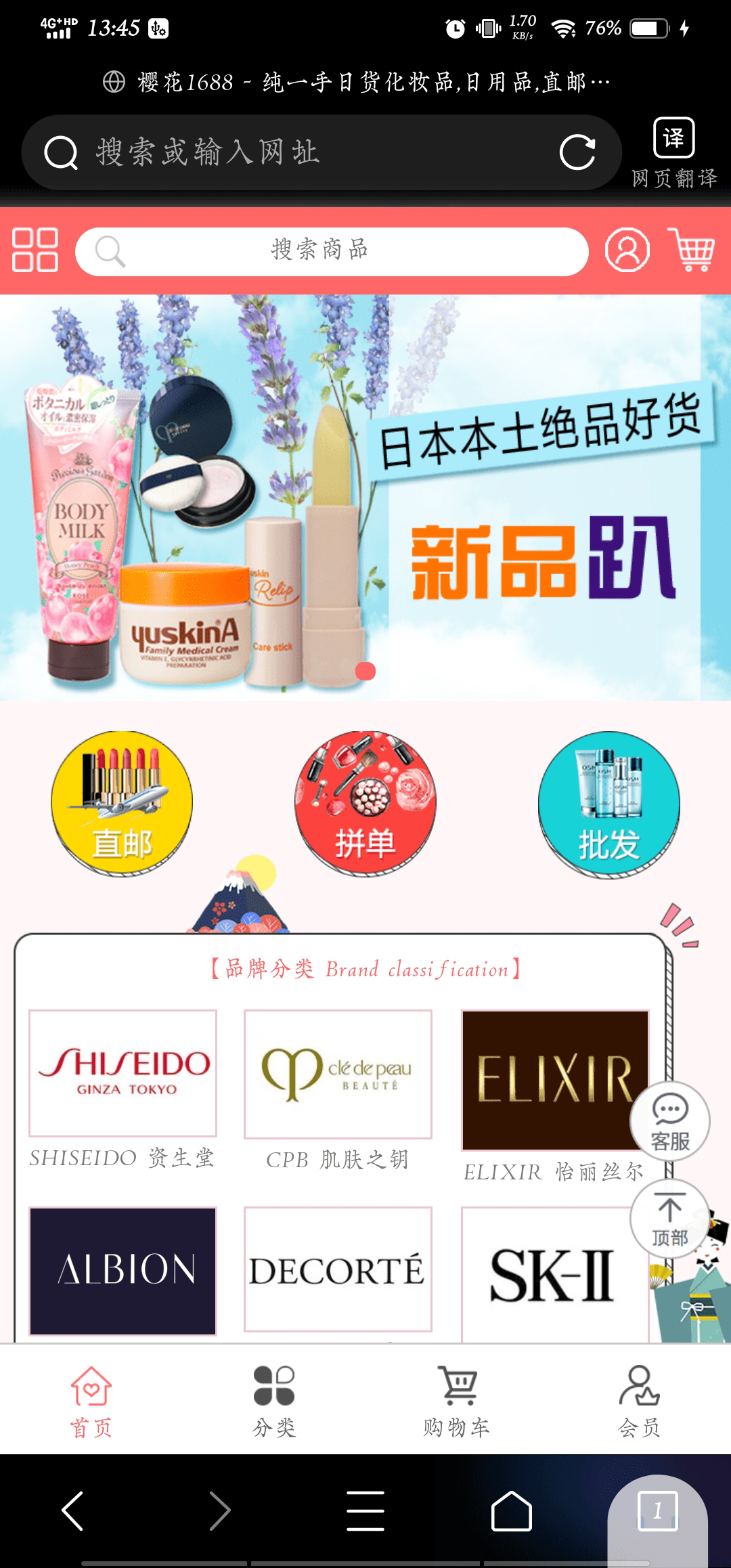
Task: Reload the page in the browser bar
Action: 577,152
